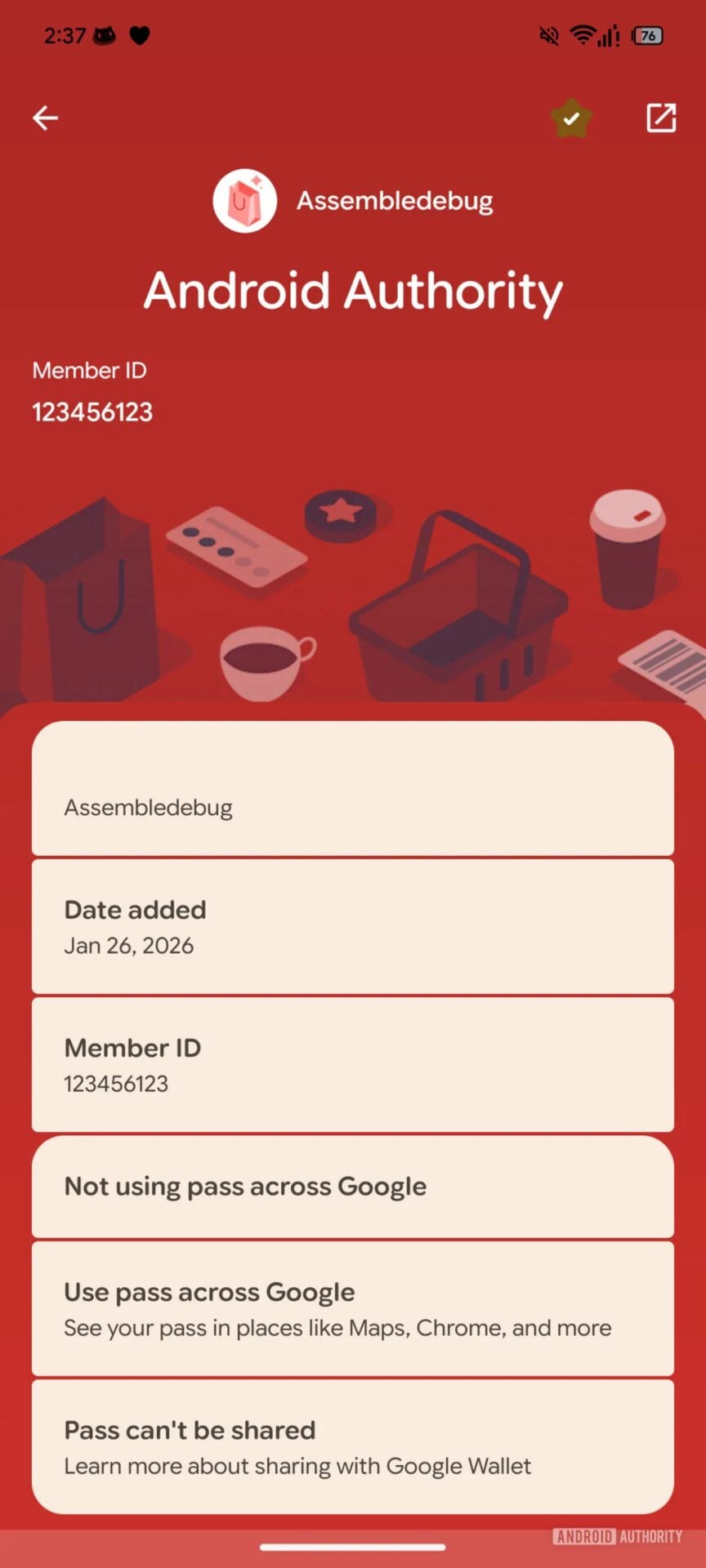Image resolution: width=706 pixels, height=1568 pixels.
Task: Expand the Date added section
Action: (x=353, y=925)
